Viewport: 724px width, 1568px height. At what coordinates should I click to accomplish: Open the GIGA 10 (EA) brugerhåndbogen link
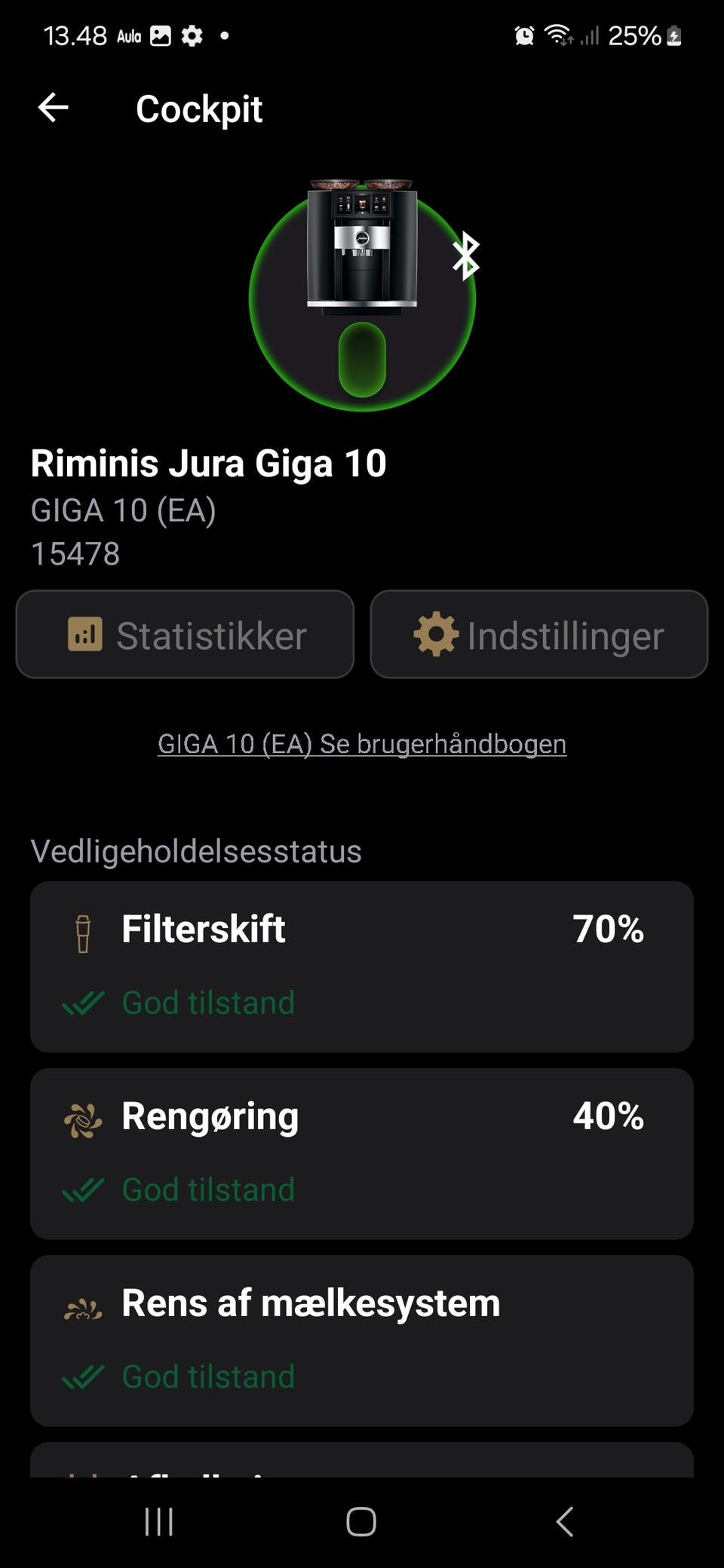coord(362,744)
